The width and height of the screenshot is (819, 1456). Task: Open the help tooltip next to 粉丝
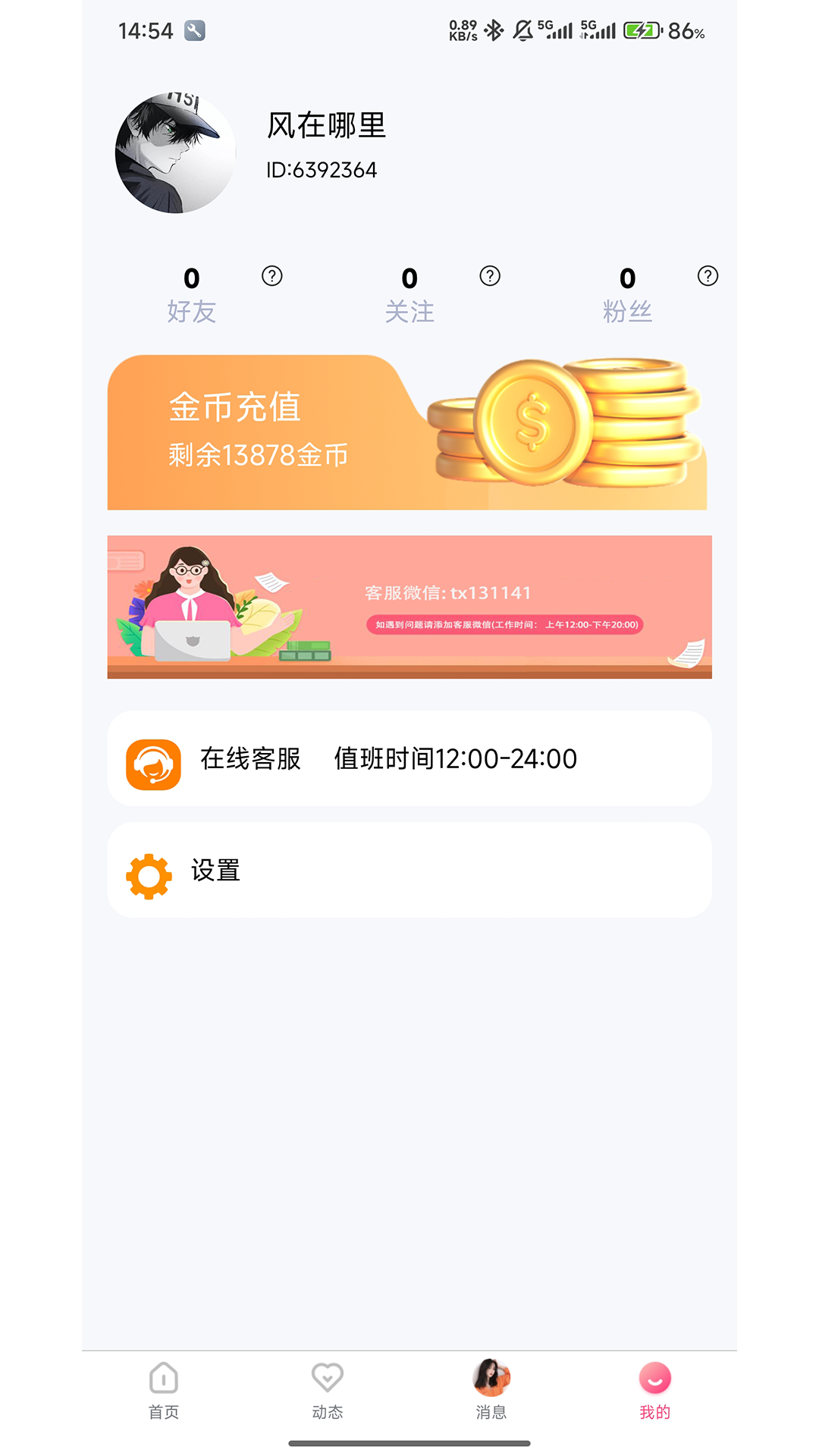pyautogui.click(x=708, y=277)
